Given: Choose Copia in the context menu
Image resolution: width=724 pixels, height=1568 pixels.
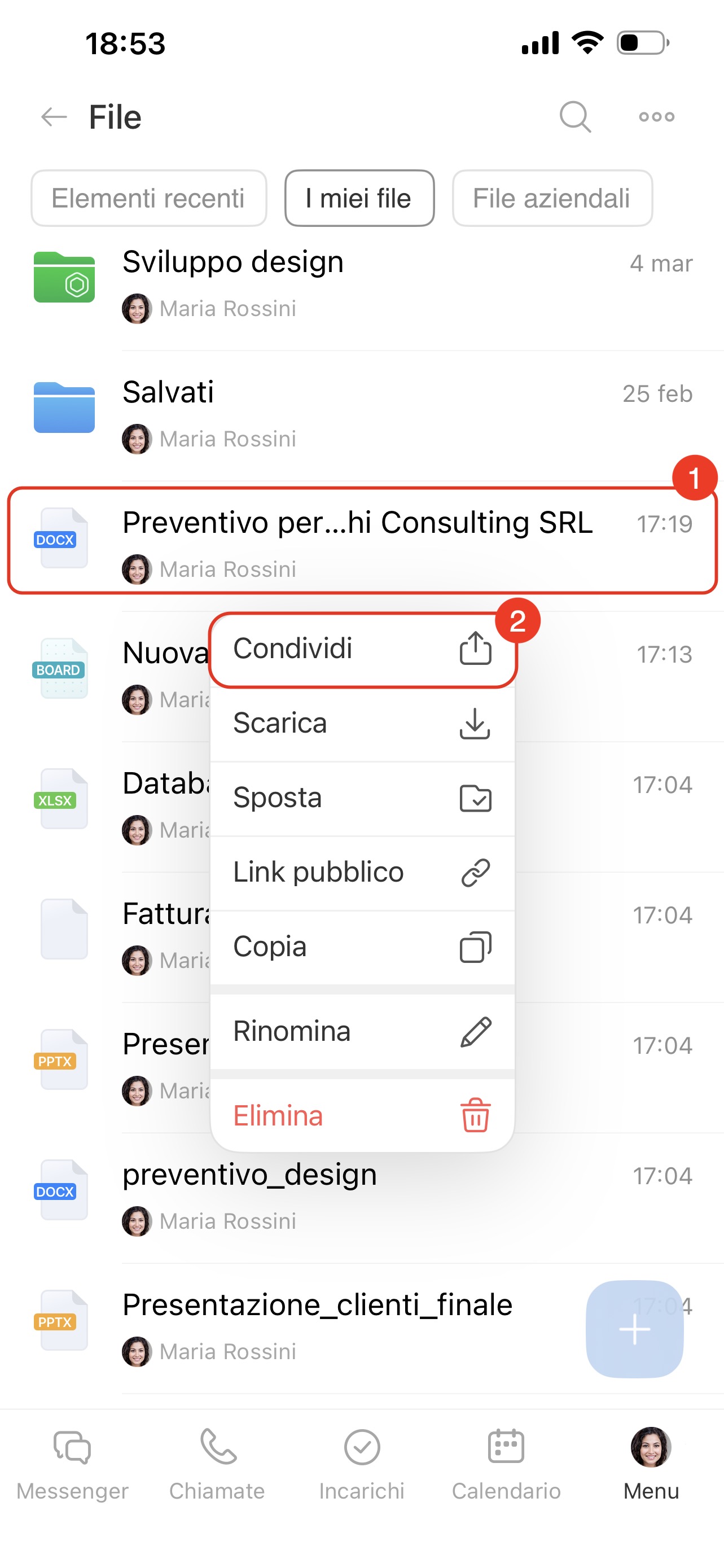Looking at the screenshot, I should tap(362, 947).
